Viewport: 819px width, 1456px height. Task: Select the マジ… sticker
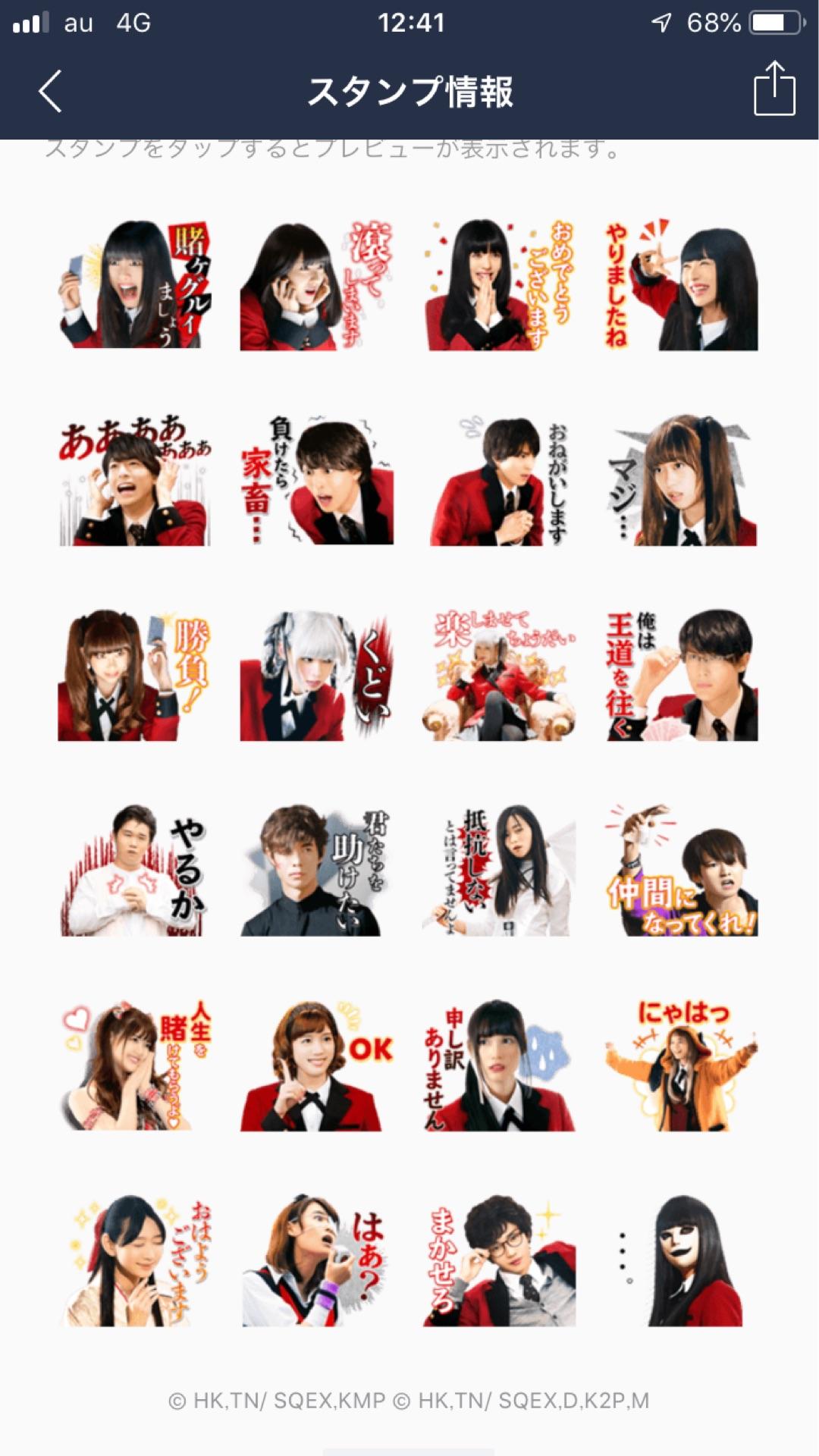click(x=681, y=480)
